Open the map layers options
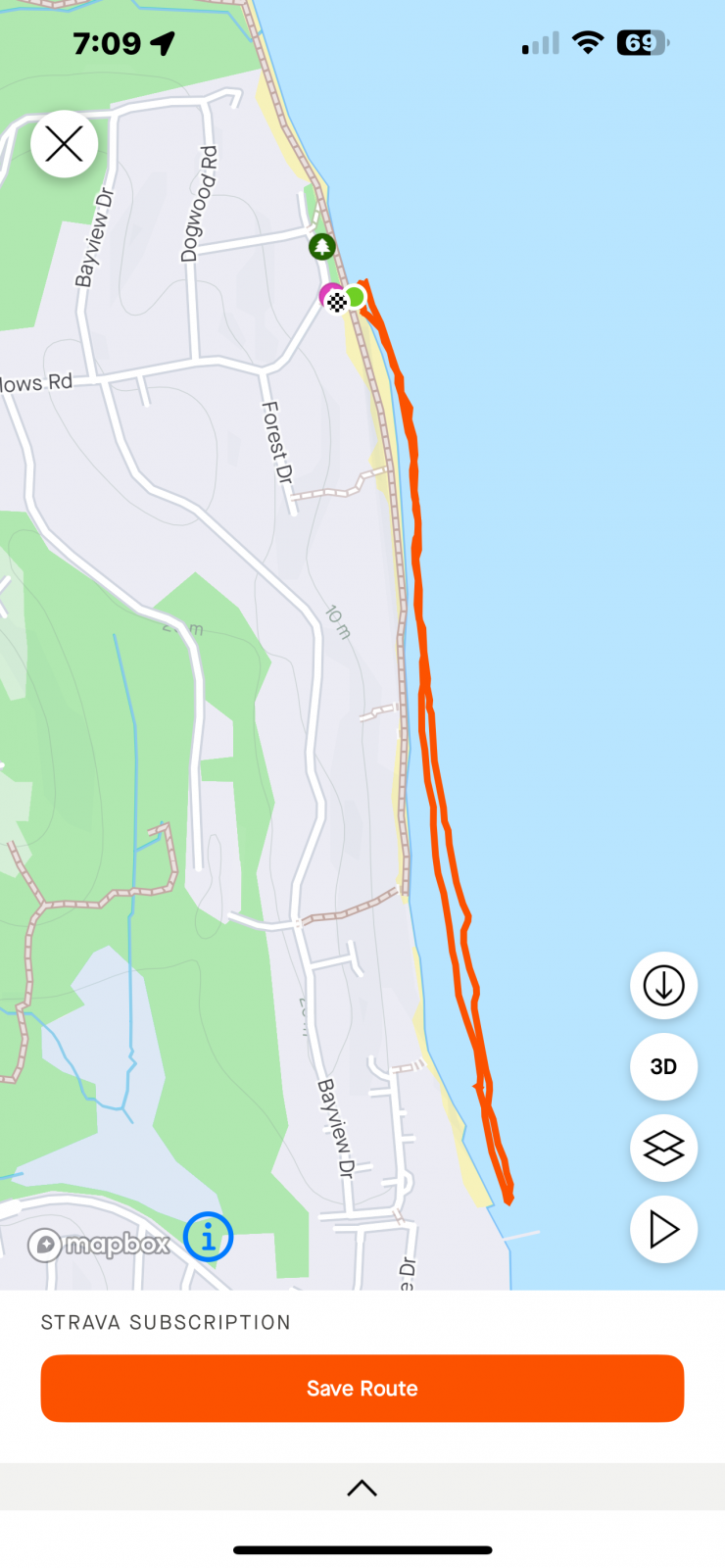 tap(663, 1148)
